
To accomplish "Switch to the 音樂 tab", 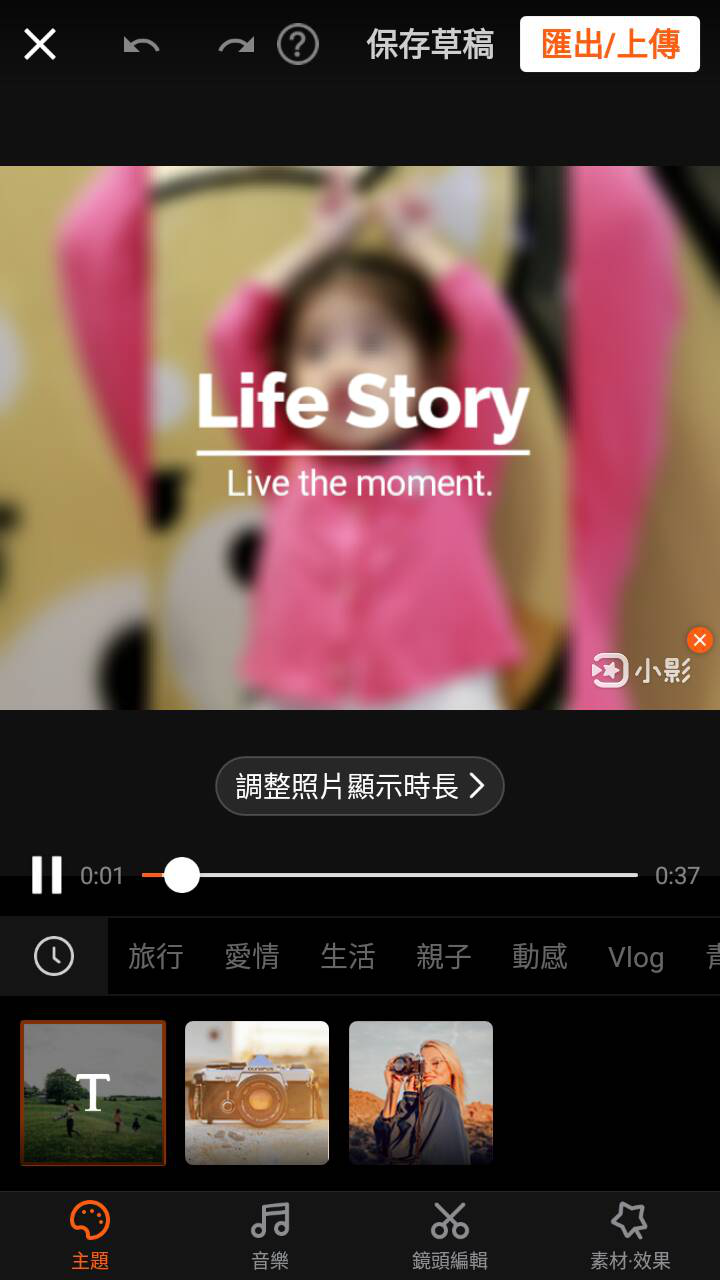I will point(270,1237).
